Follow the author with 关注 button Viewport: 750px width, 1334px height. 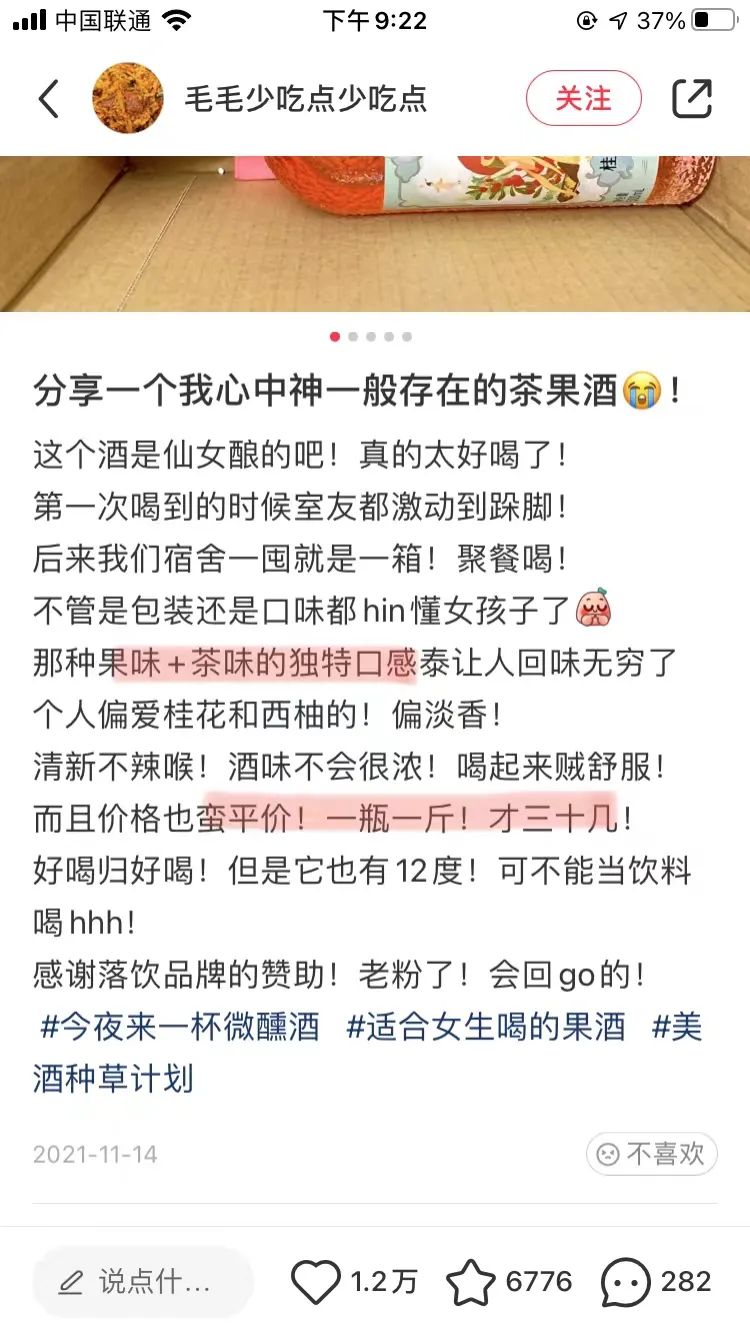point(583,98)
